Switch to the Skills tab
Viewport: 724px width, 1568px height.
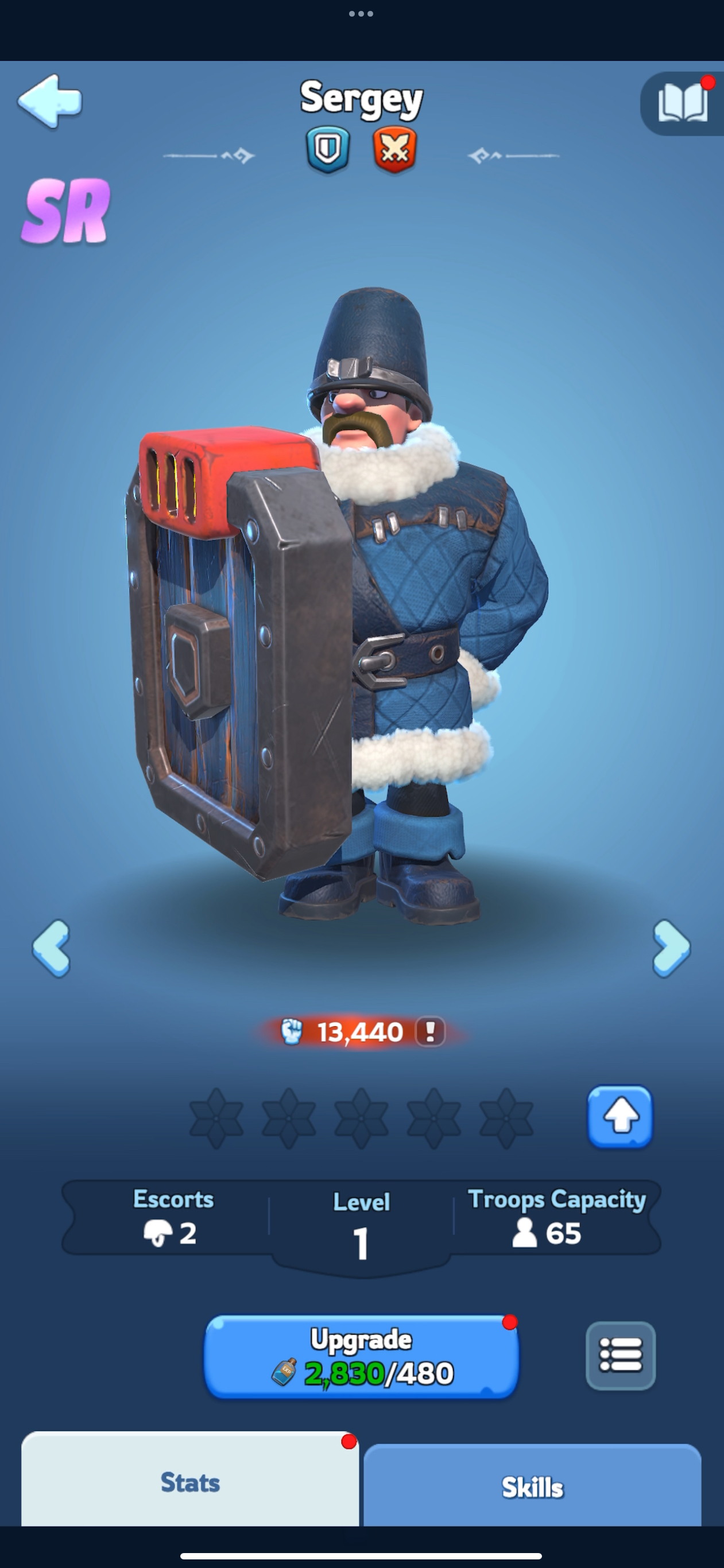pos(532,1486)
